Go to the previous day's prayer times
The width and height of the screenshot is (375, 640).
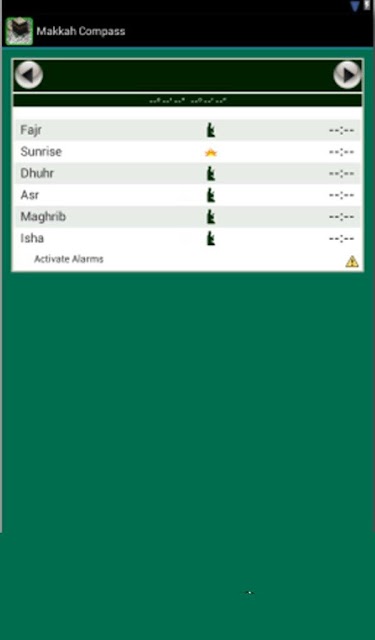click(x=29, y=75)
